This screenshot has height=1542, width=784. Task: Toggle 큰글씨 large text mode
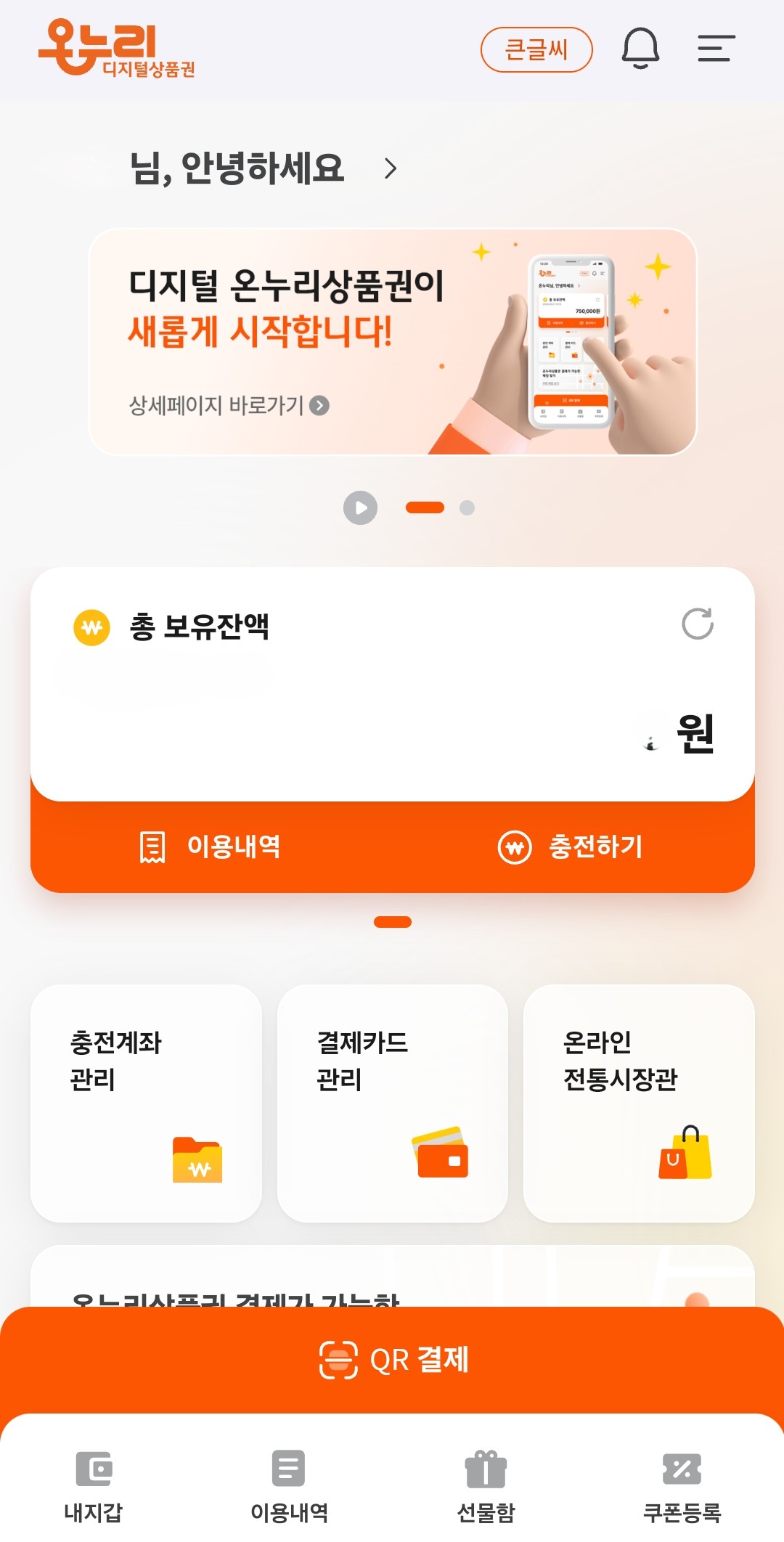pyautogui.click(x=536, y=49)
